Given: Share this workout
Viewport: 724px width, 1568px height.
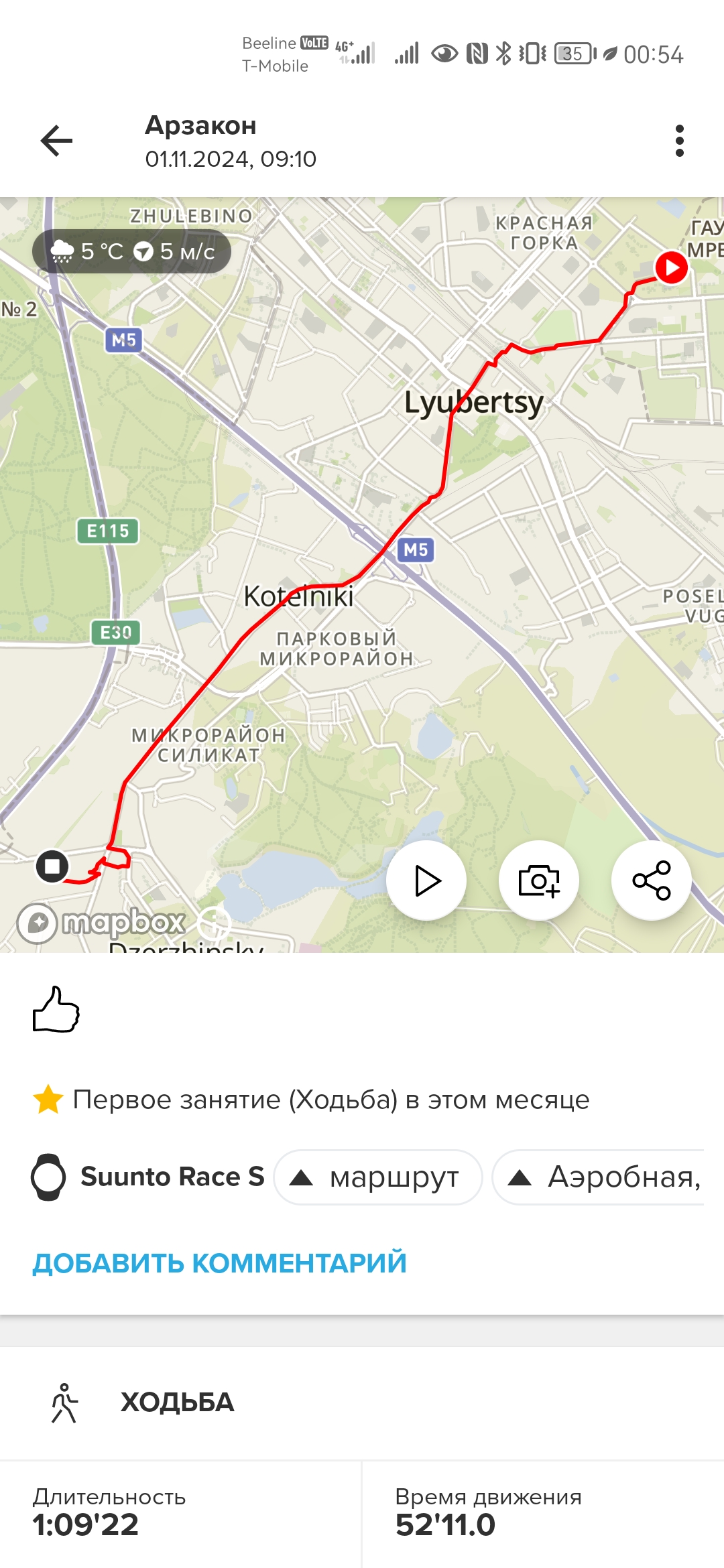Looking at the screenshot, I should [651, 880].
